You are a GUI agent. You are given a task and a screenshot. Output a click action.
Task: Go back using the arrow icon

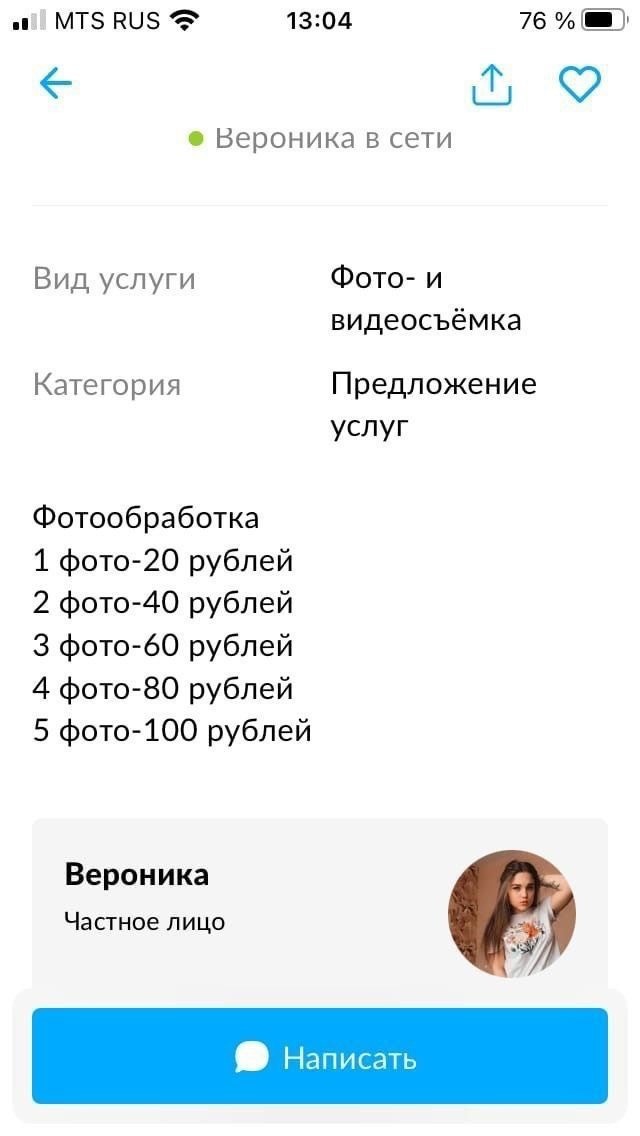point(56,85)
